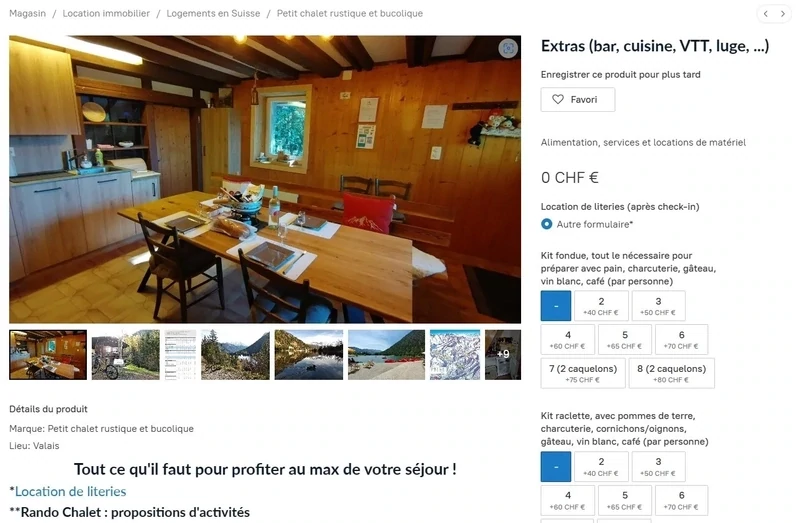The height and width of the screenshot is (523, 800).
Task: Open the Magasin breadcrumb link
Action: click(27, 14)
